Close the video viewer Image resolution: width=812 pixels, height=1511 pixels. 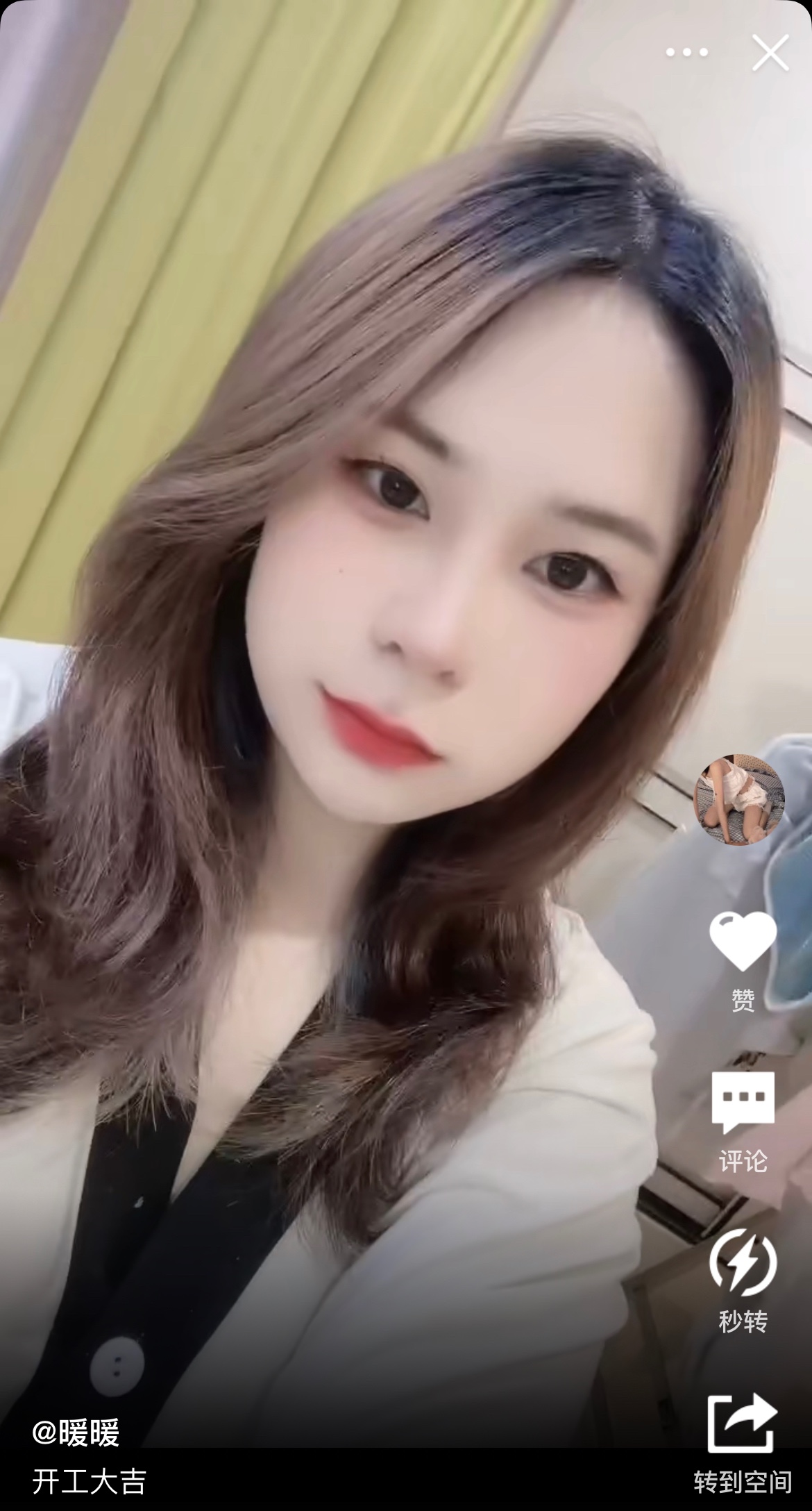click(x=770, y=53)
